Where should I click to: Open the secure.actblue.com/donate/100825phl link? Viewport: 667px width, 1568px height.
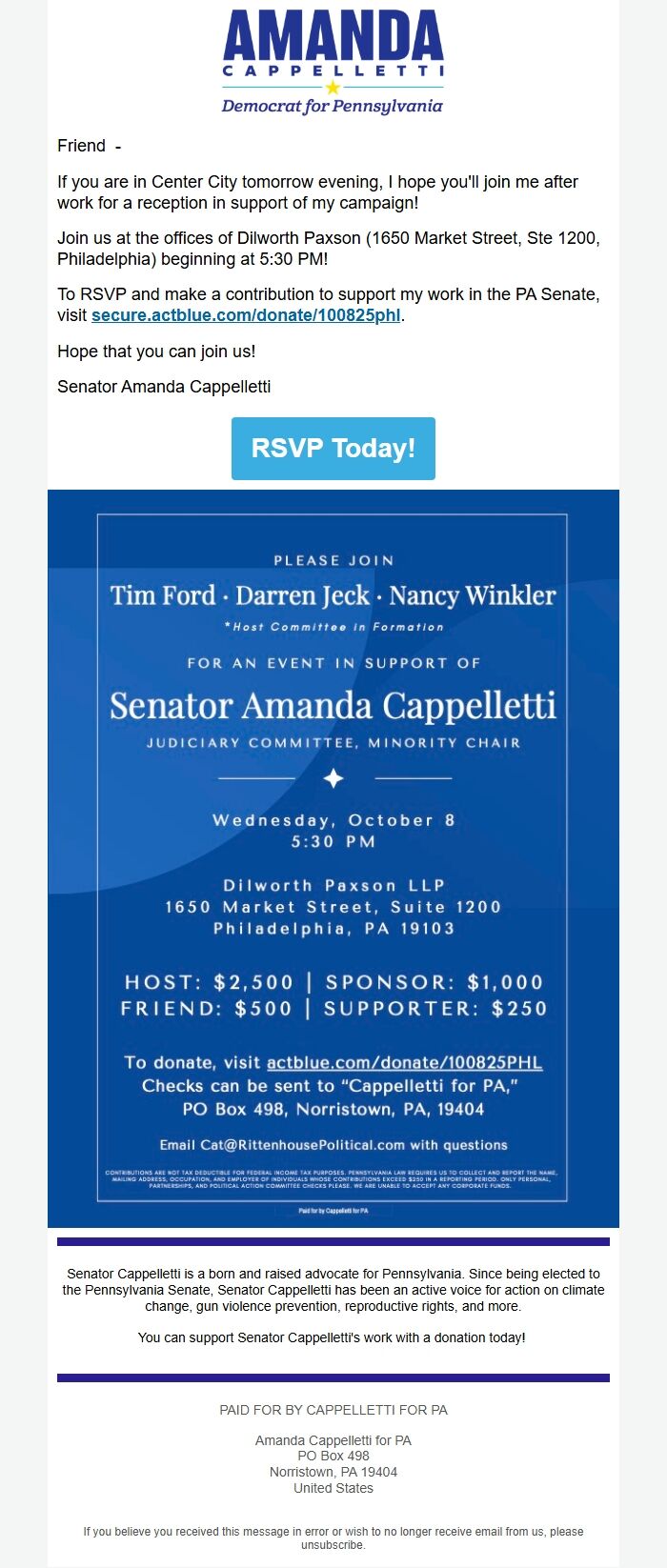(246, 315)
